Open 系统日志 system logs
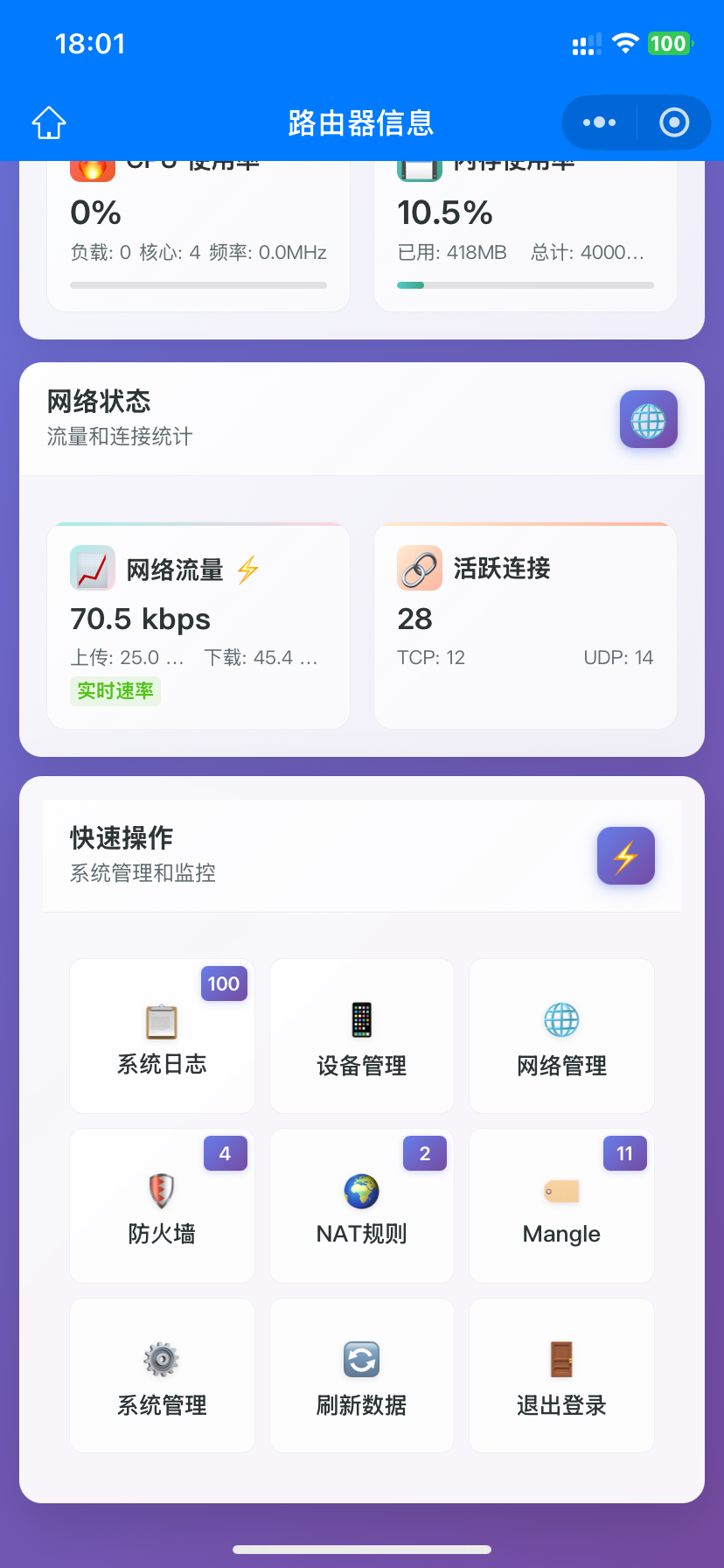 click(162, 1036)
